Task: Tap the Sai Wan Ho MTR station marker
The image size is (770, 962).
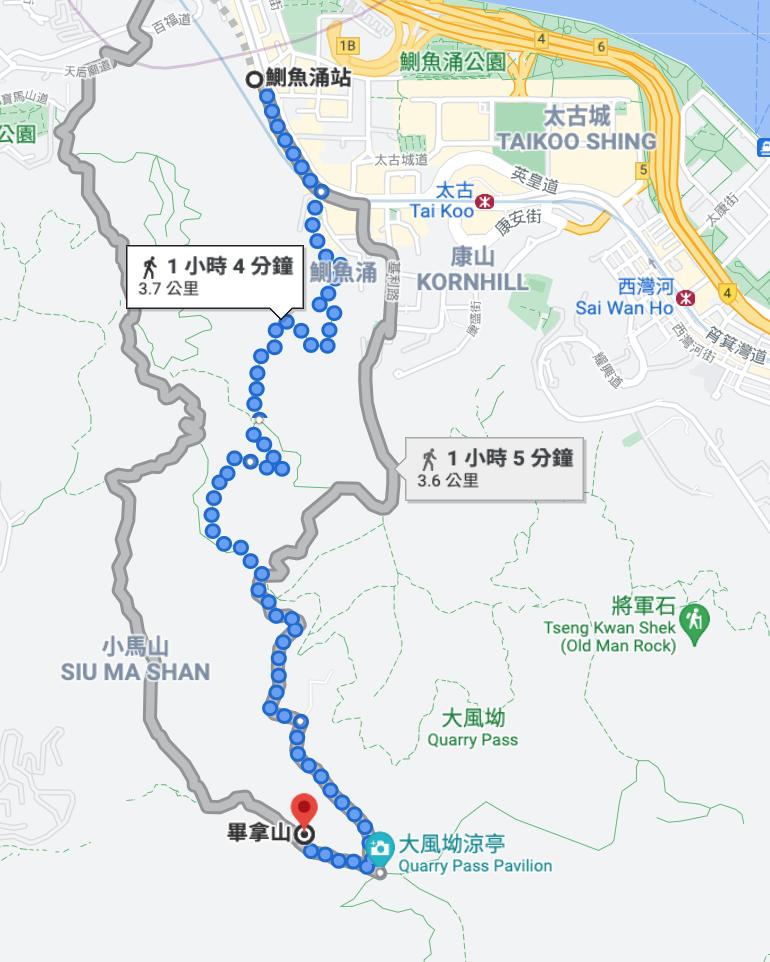Action: pyautogui.click(x=686, y=298)
